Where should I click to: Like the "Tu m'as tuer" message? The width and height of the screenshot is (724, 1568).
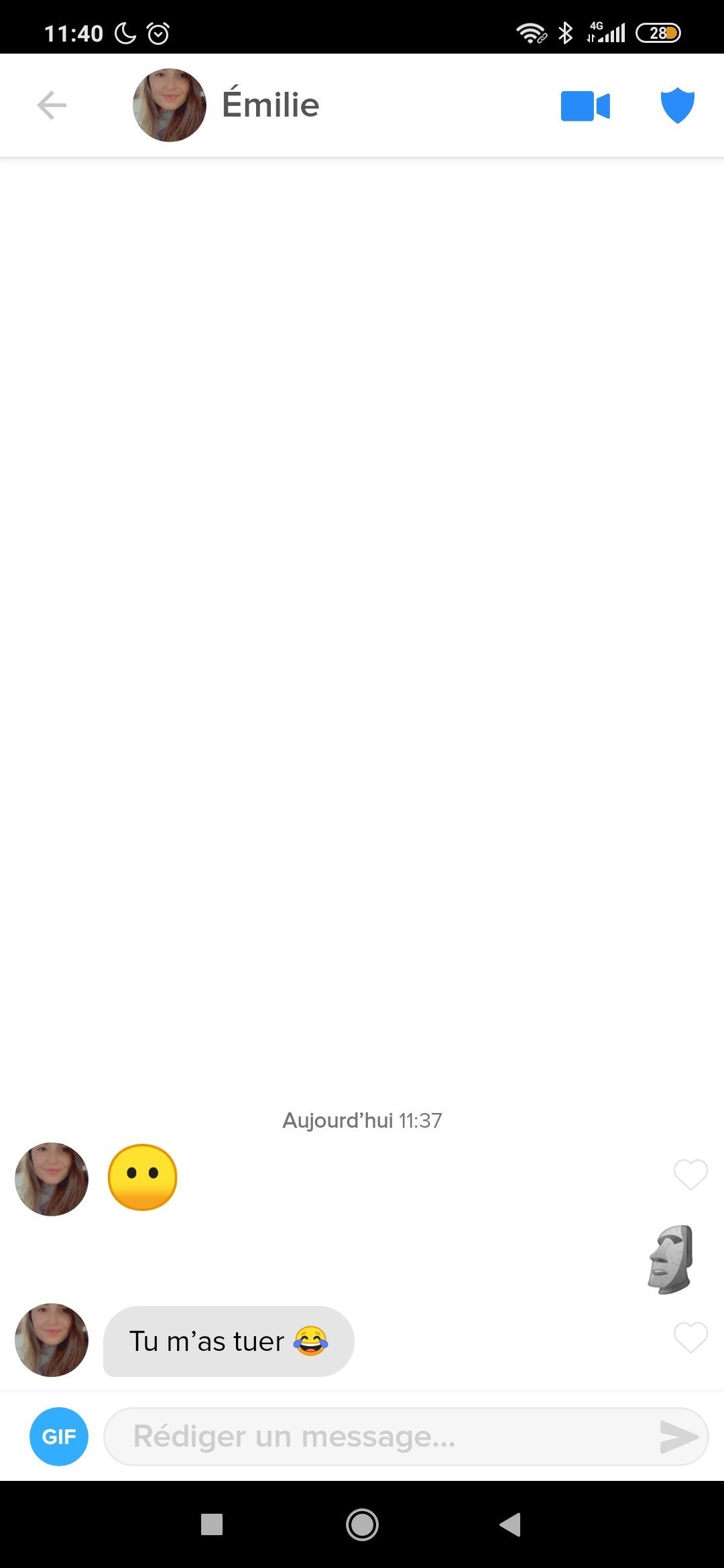pos(690,1338)
